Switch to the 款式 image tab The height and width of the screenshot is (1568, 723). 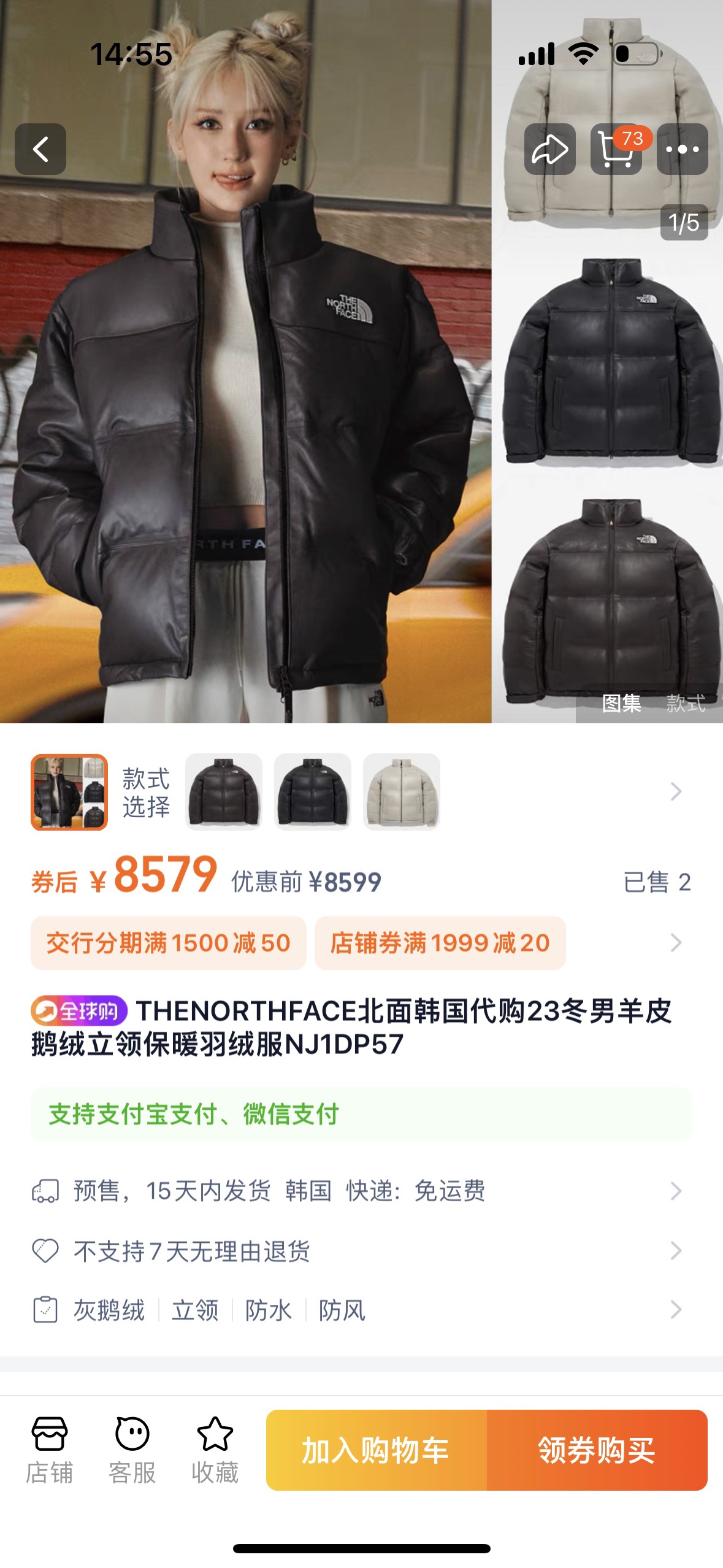click(x=686, y=703)
